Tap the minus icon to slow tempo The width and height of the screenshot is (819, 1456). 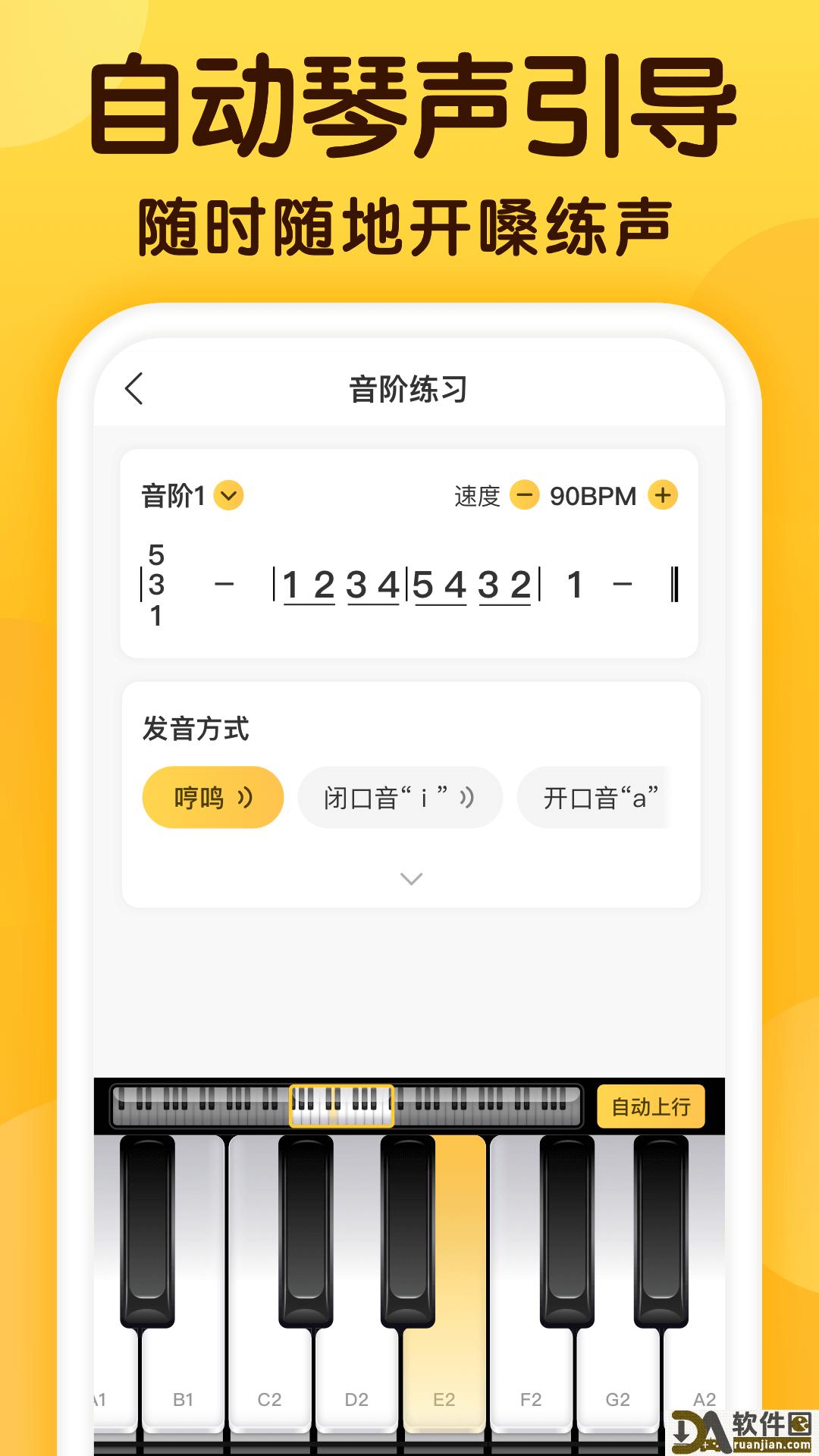525,495
